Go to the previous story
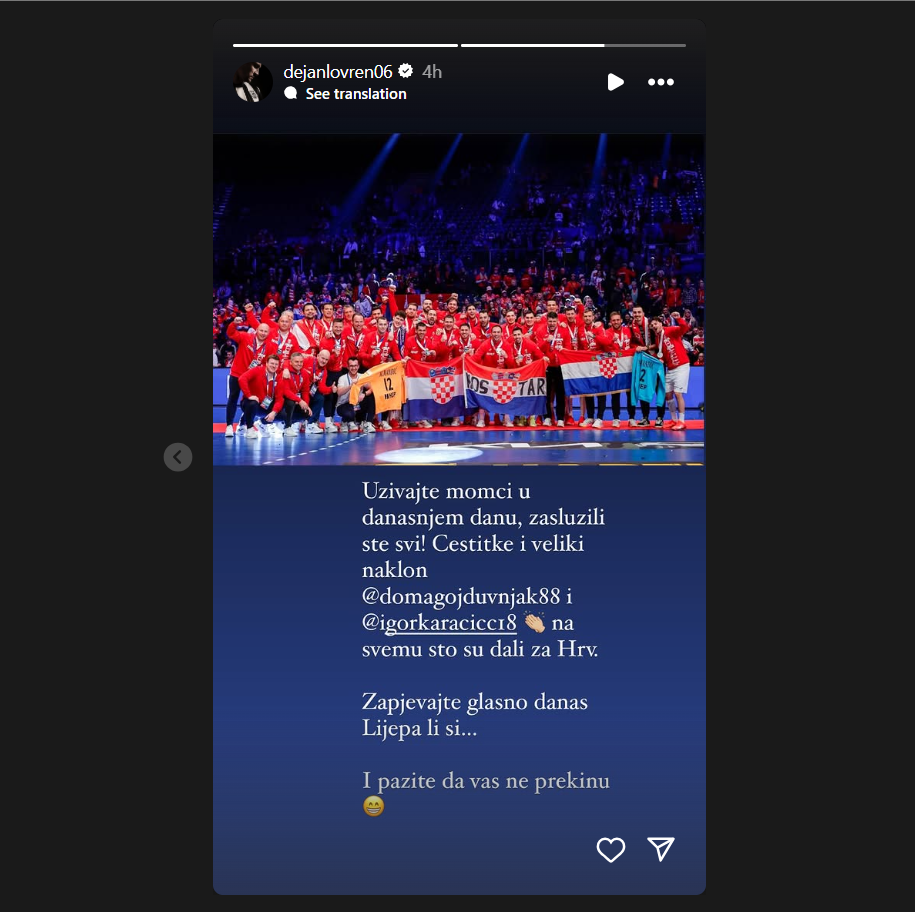 point(178,457)
